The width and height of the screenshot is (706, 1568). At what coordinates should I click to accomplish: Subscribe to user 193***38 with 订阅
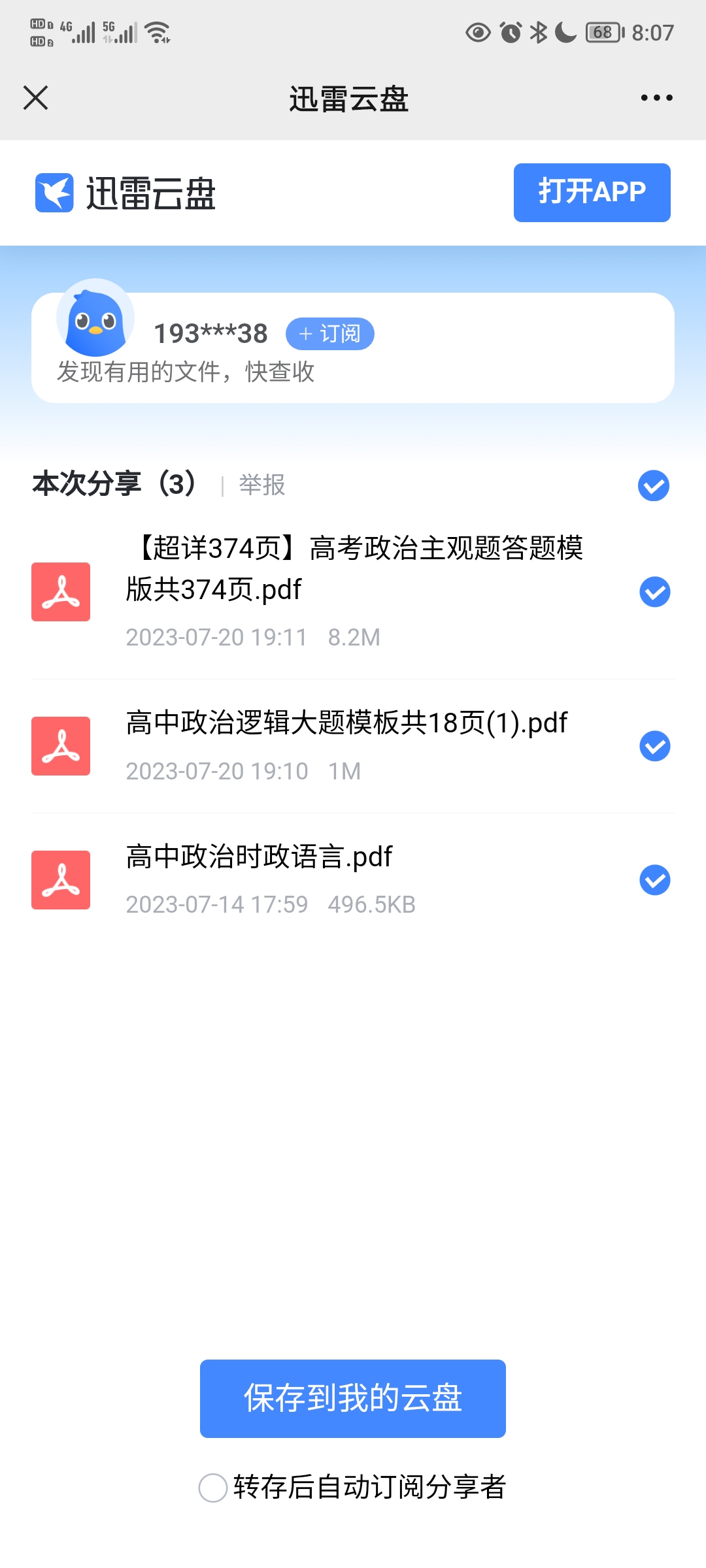coord(329,334)
